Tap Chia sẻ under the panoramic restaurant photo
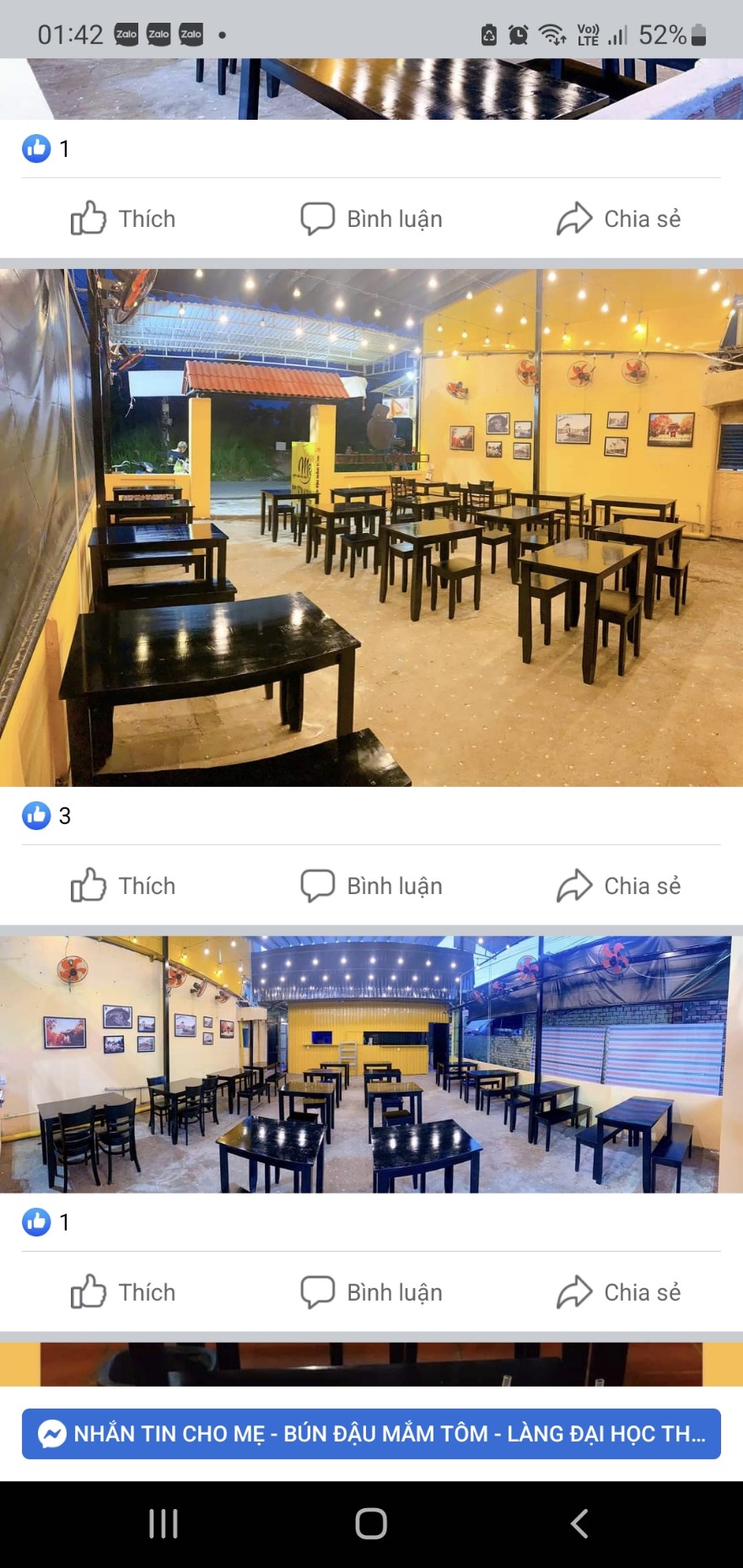Image resolution: width=743 pixels, height=1568 pixels. 618,1292
